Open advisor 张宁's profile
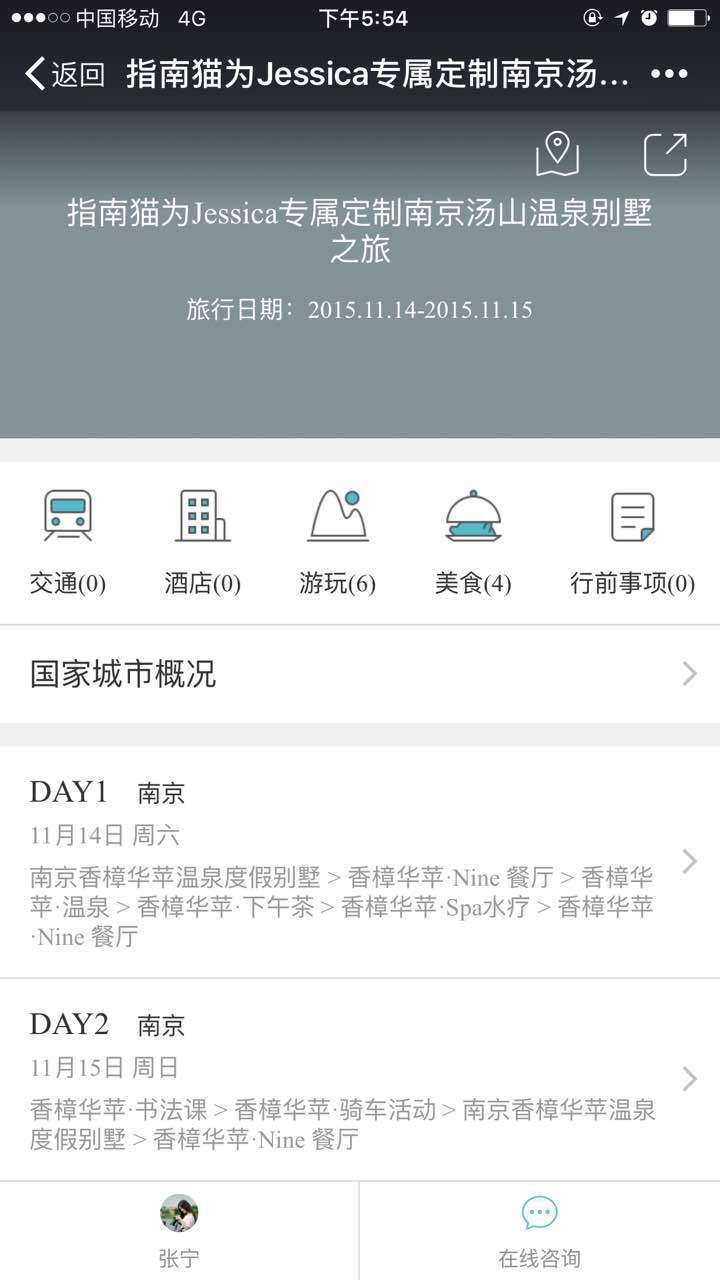 (x=179, y=1231)
